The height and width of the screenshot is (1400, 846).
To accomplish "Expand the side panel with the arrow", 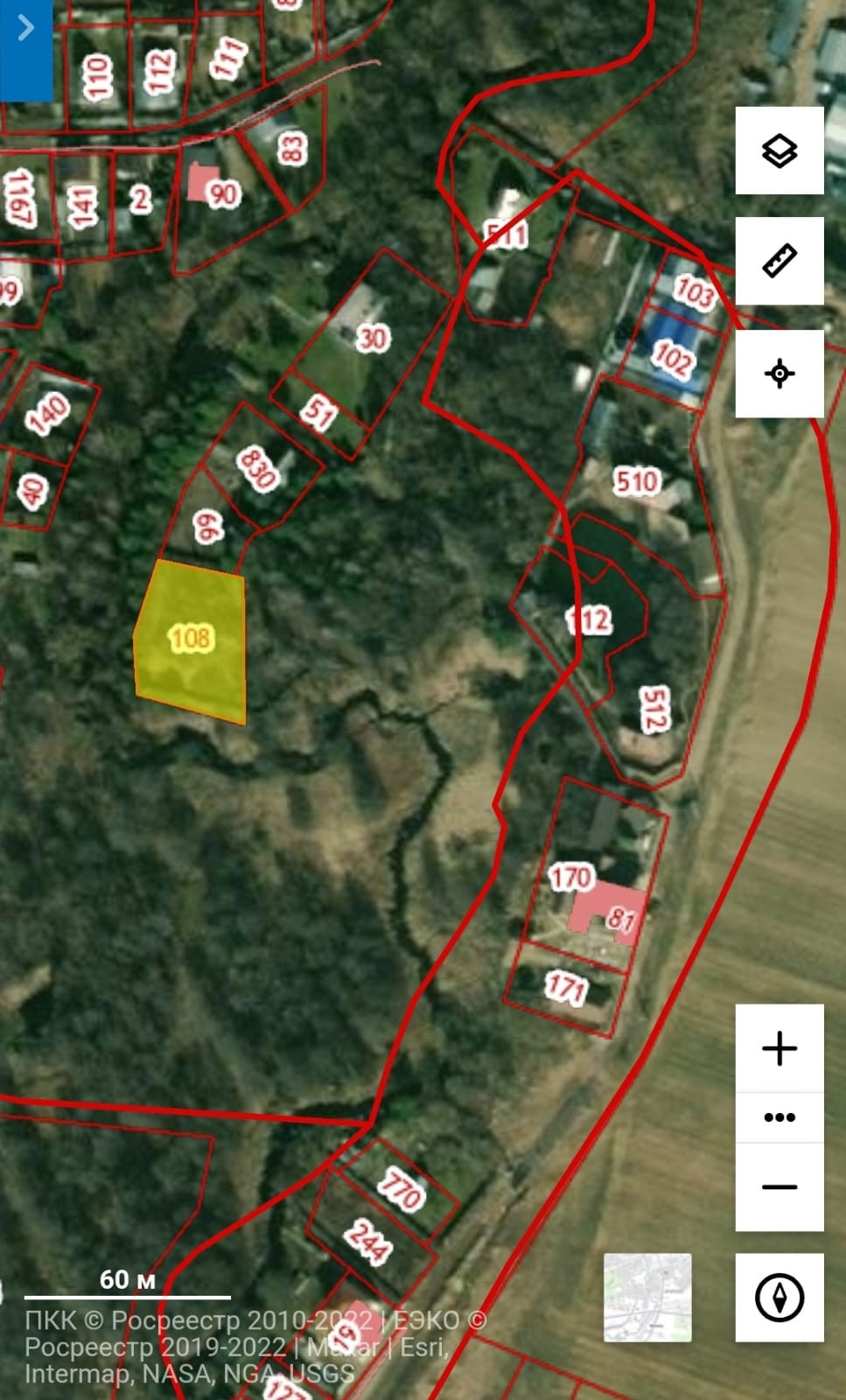I will [26, 29].
